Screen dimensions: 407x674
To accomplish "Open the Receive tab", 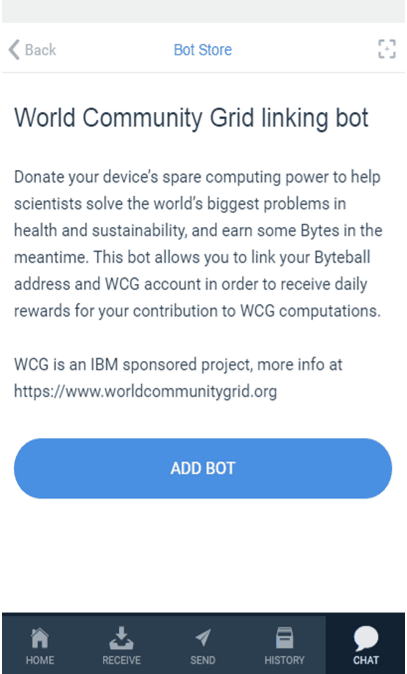I will point(121,646).
